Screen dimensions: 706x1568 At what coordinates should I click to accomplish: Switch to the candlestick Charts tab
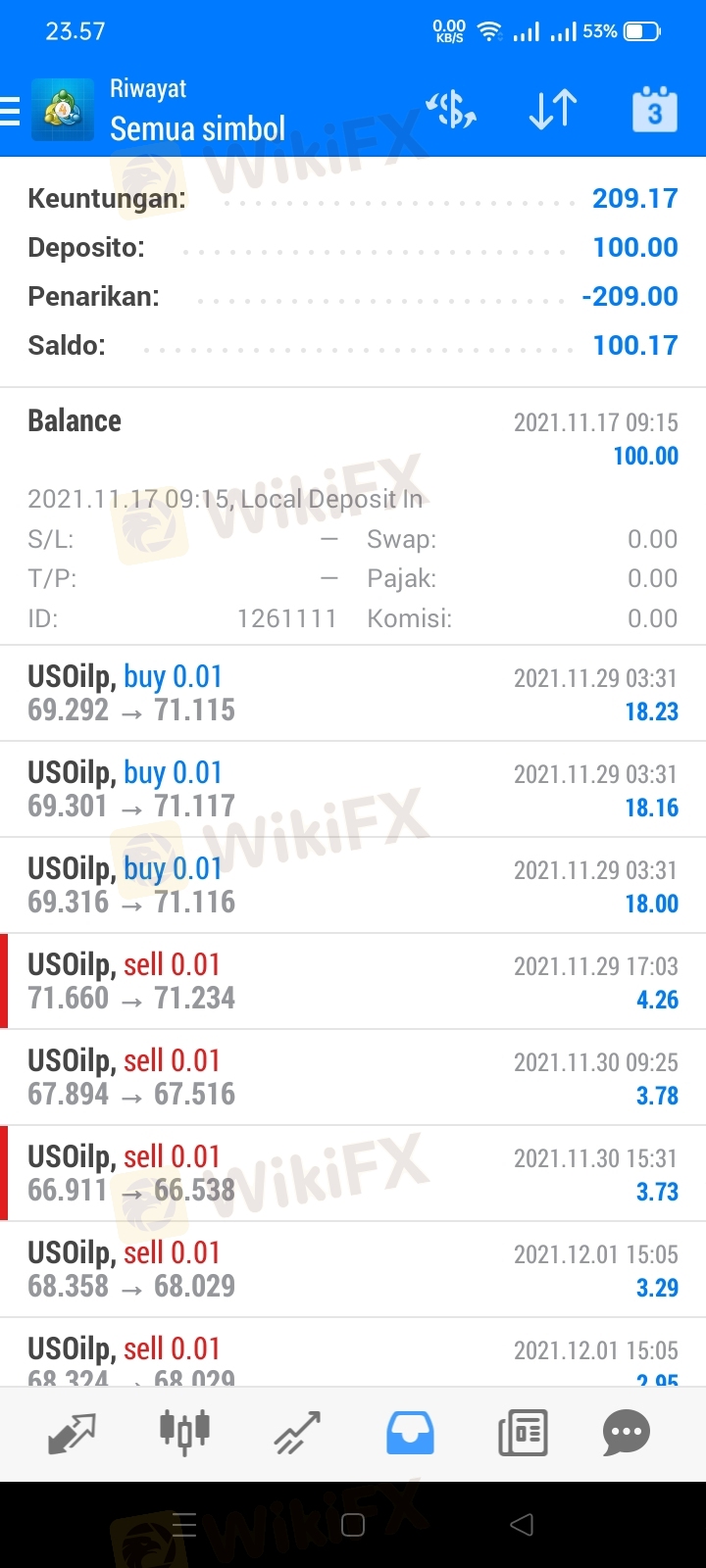pos(184,1432)
